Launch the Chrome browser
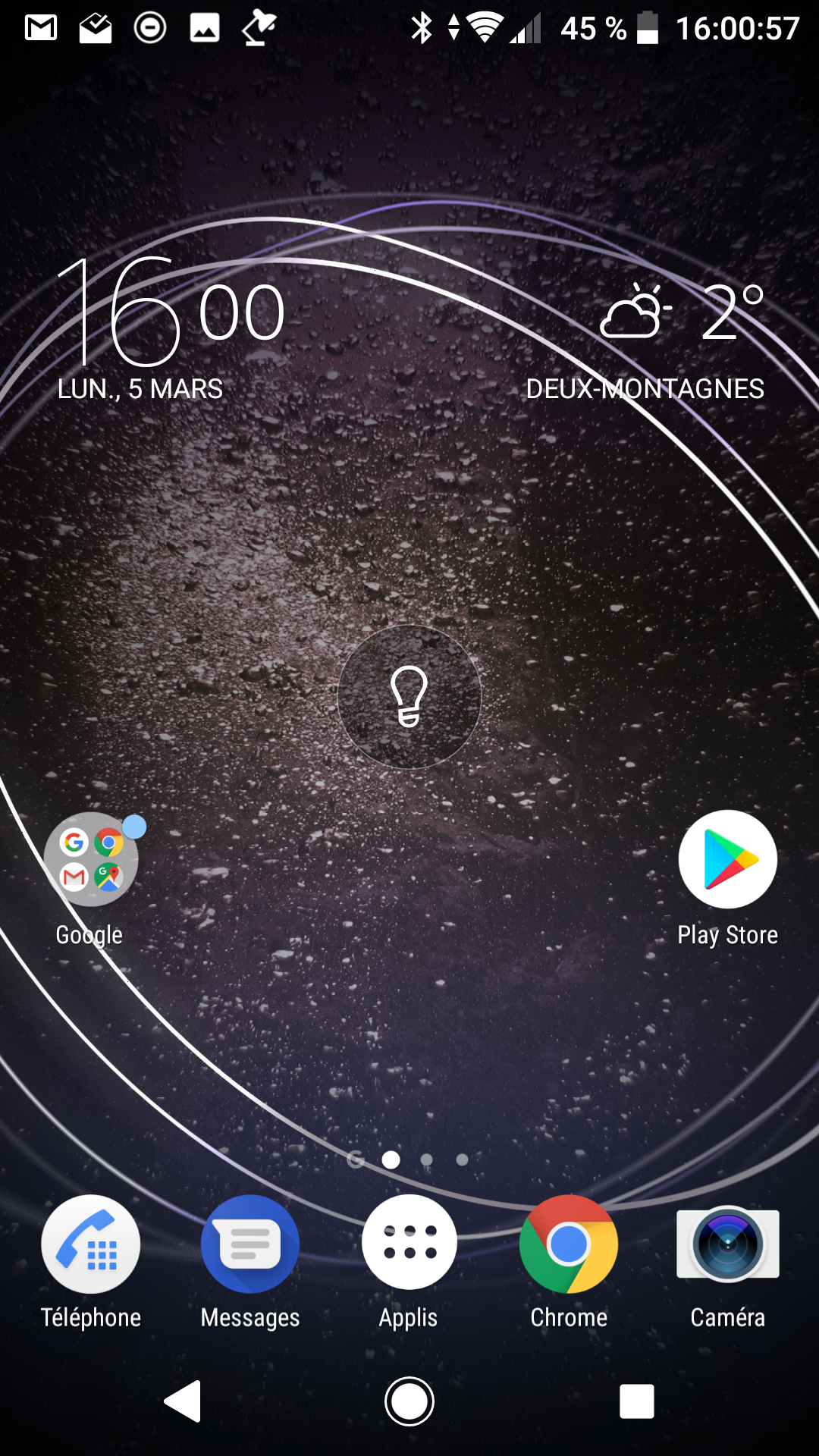Viewport: 819px width, 1456px height. click(569, 1244)
